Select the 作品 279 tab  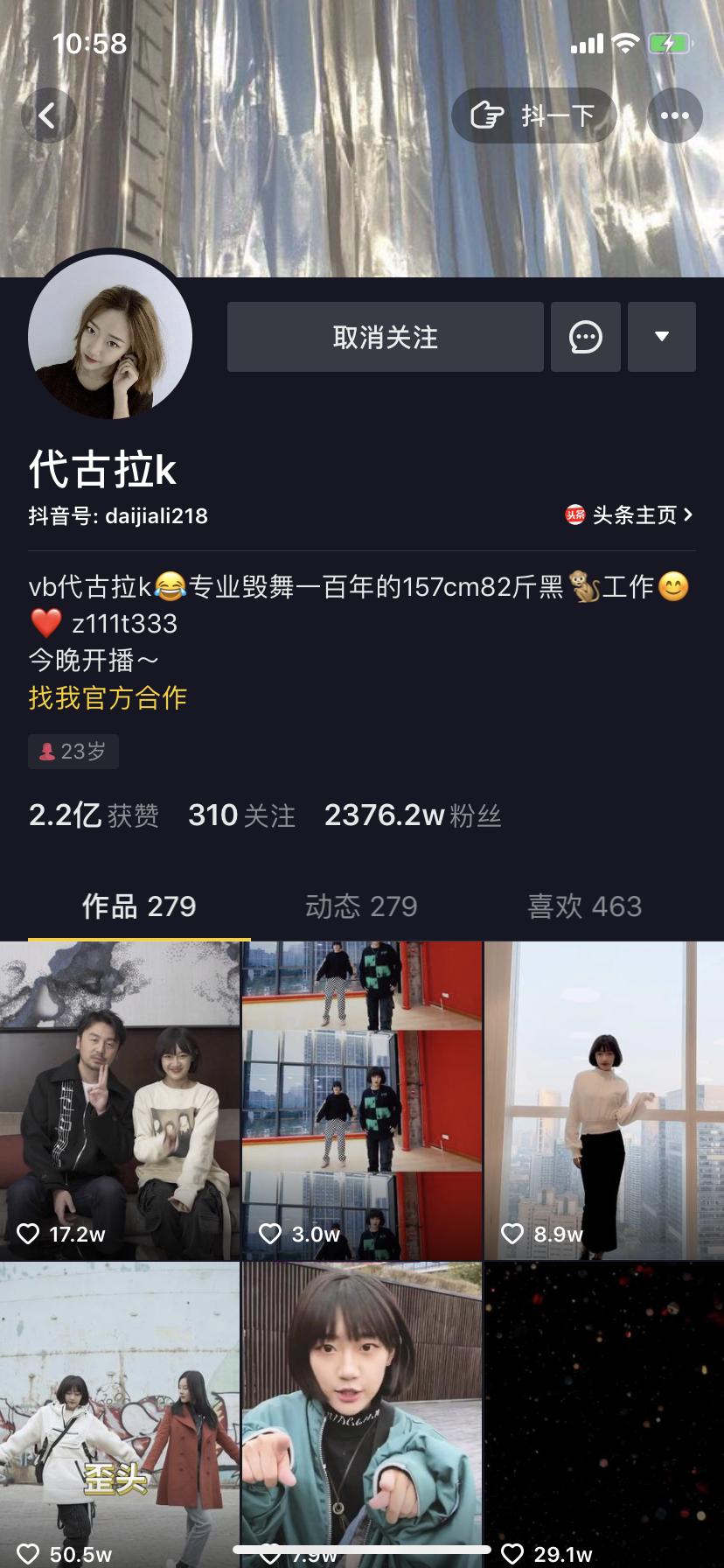click(138, 906)
